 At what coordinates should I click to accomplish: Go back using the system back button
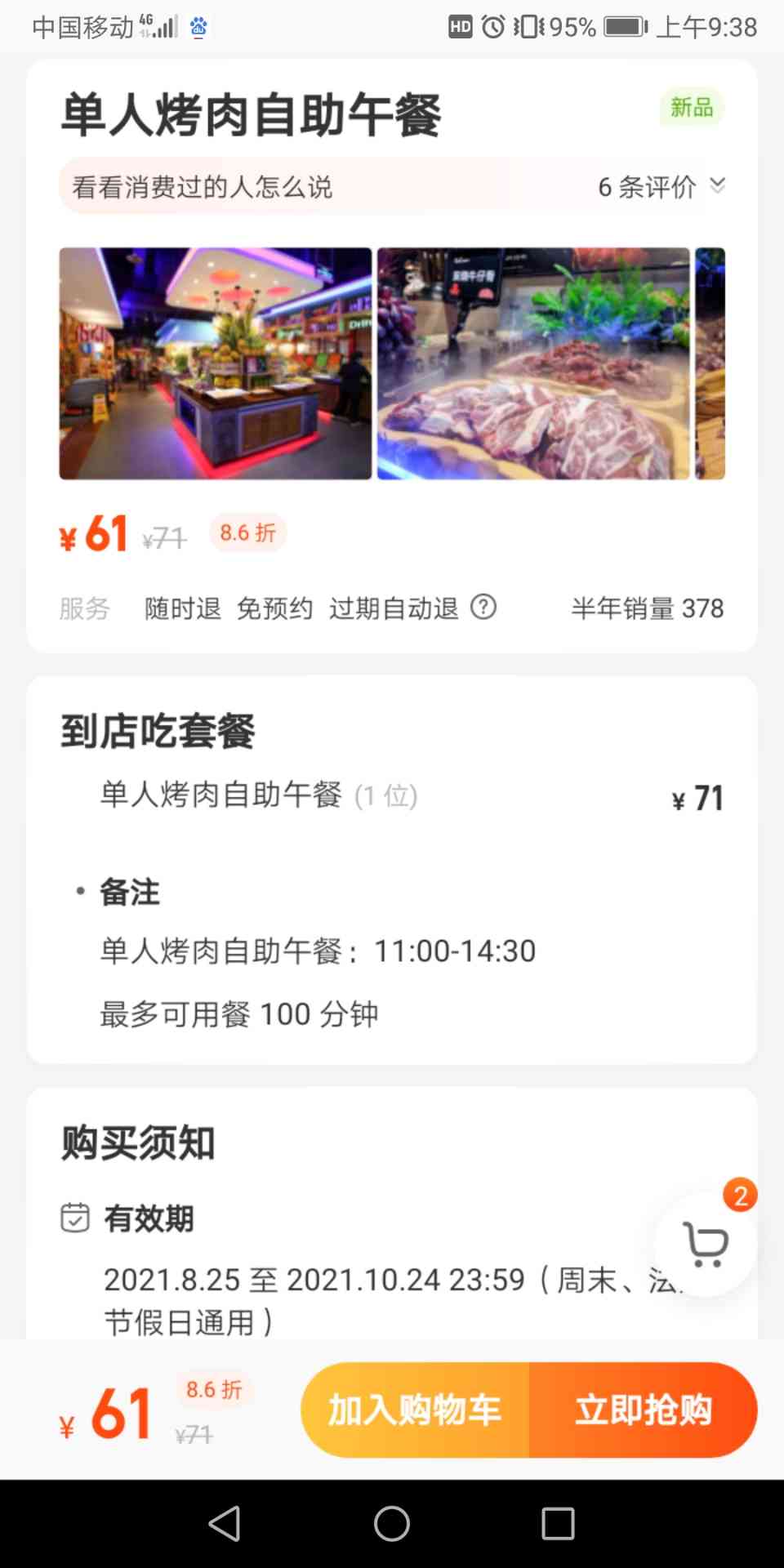tap(225, 1523)
